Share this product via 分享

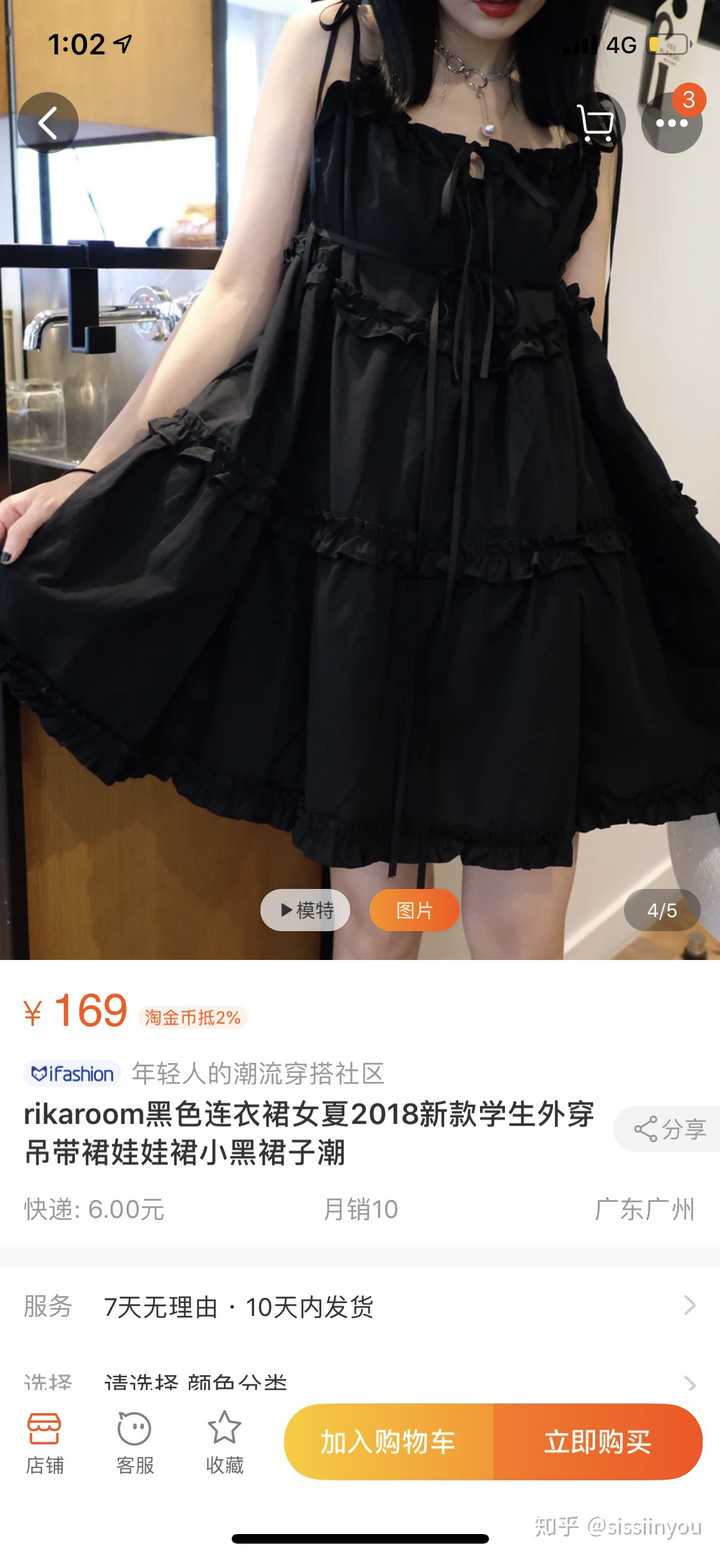pyautogui.click(x=670, y=1130)
